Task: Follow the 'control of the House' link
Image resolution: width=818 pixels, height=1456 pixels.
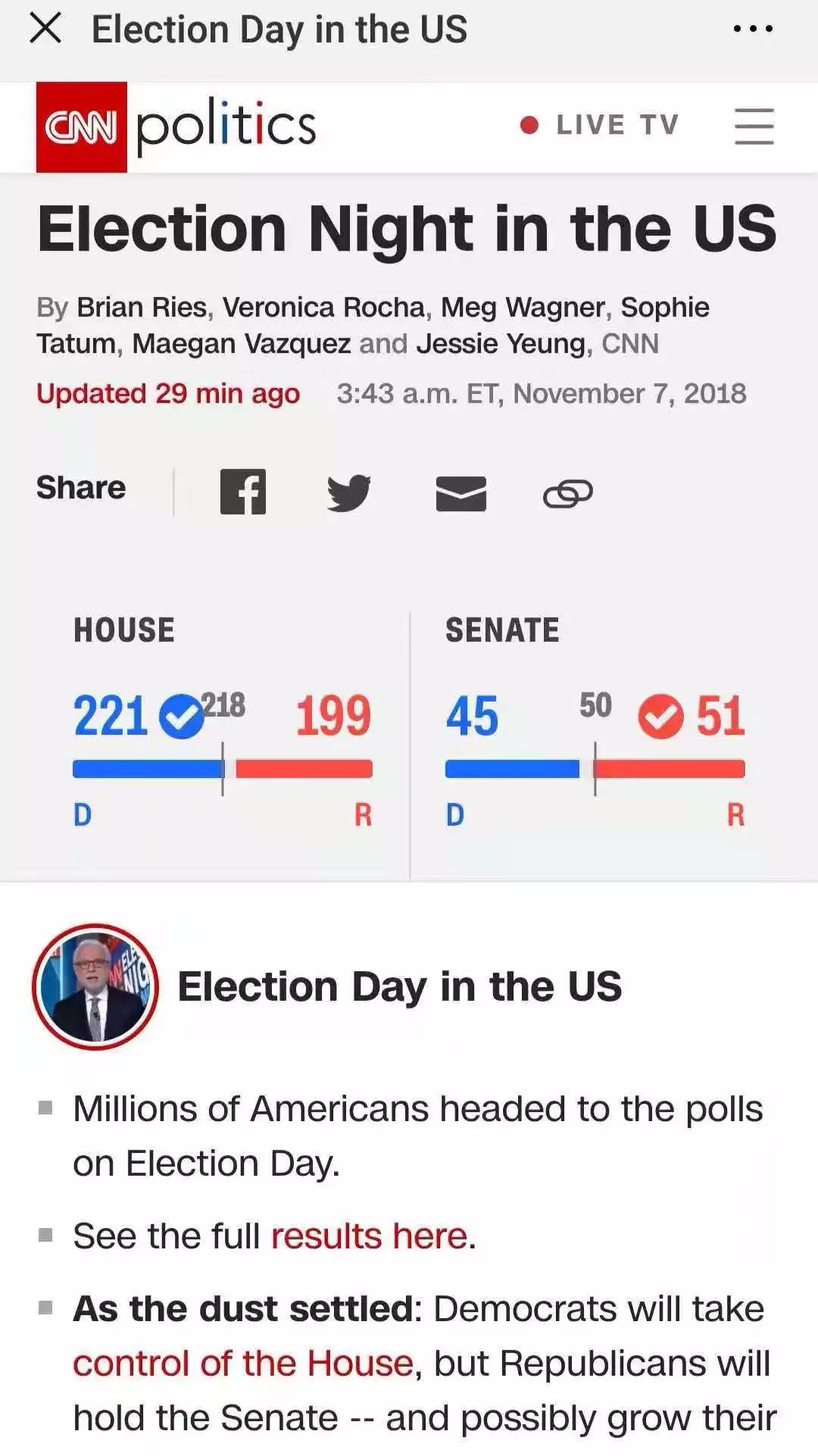Action: click(243, 1364)
